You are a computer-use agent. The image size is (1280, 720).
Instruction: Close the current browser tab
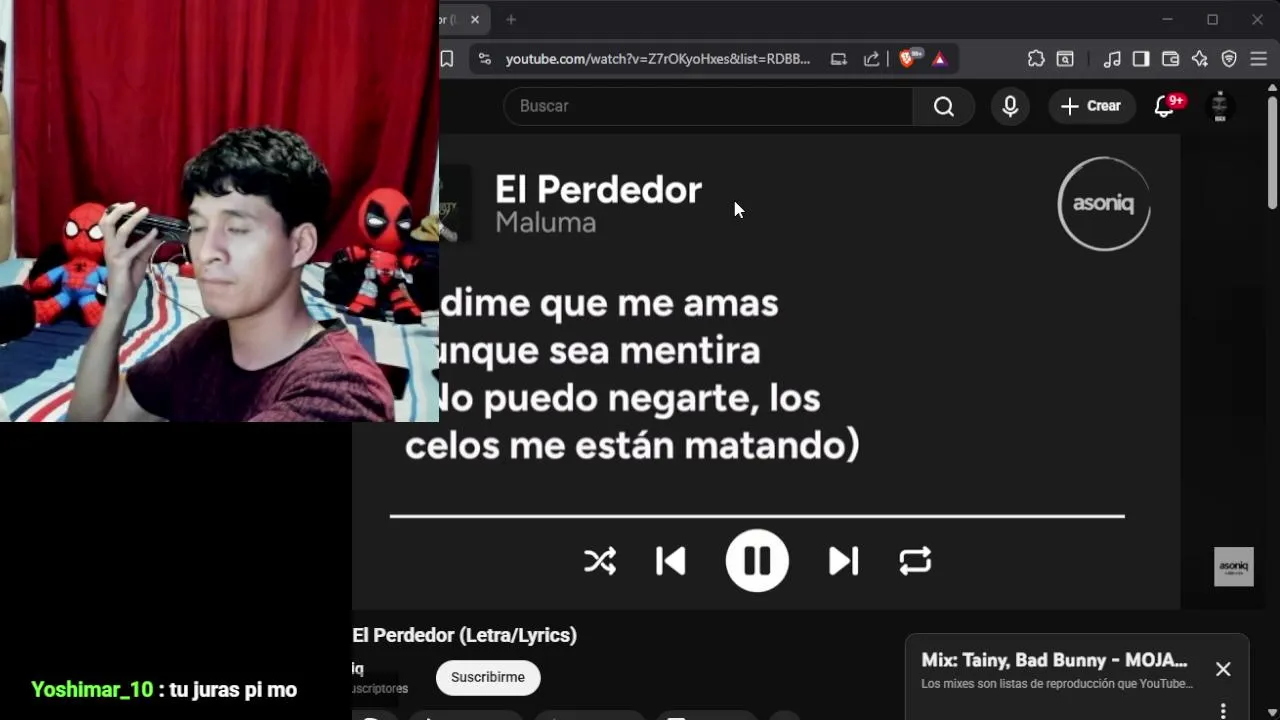click(x=475, y=19)
